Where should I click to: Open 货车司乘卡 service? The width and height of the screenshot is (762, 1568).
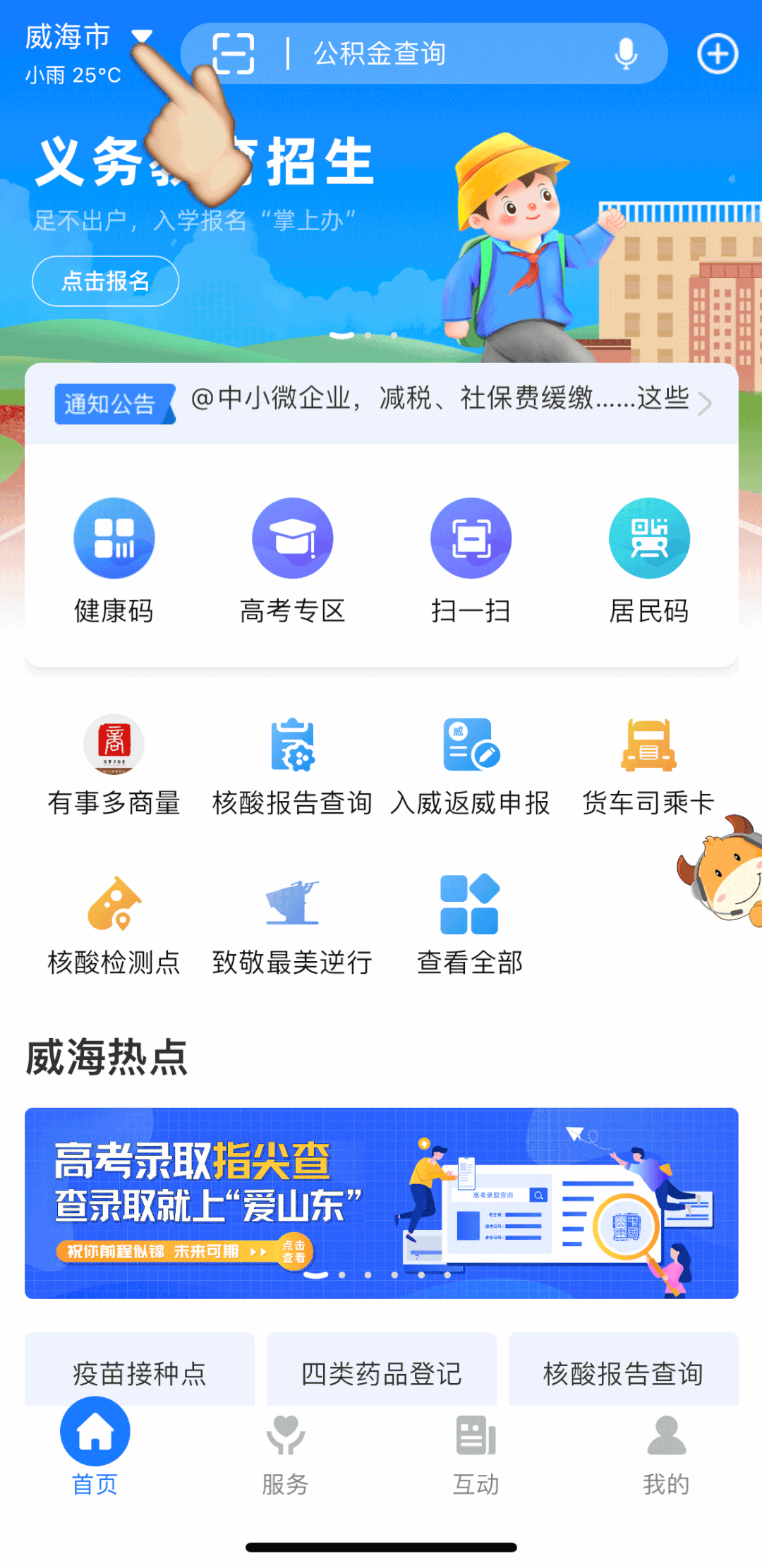click(649, 766)
